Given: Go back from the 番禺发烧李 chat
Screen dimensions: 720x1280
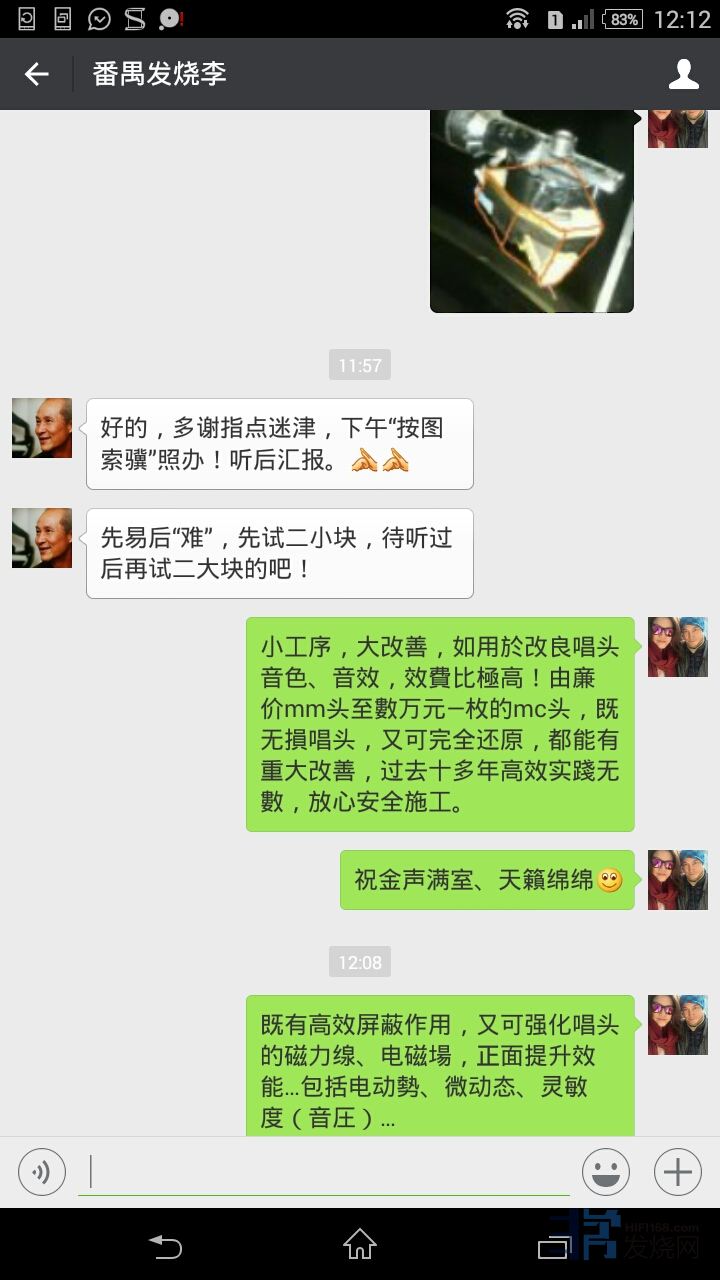Looking at the screenshot, I should coord(37,74).
